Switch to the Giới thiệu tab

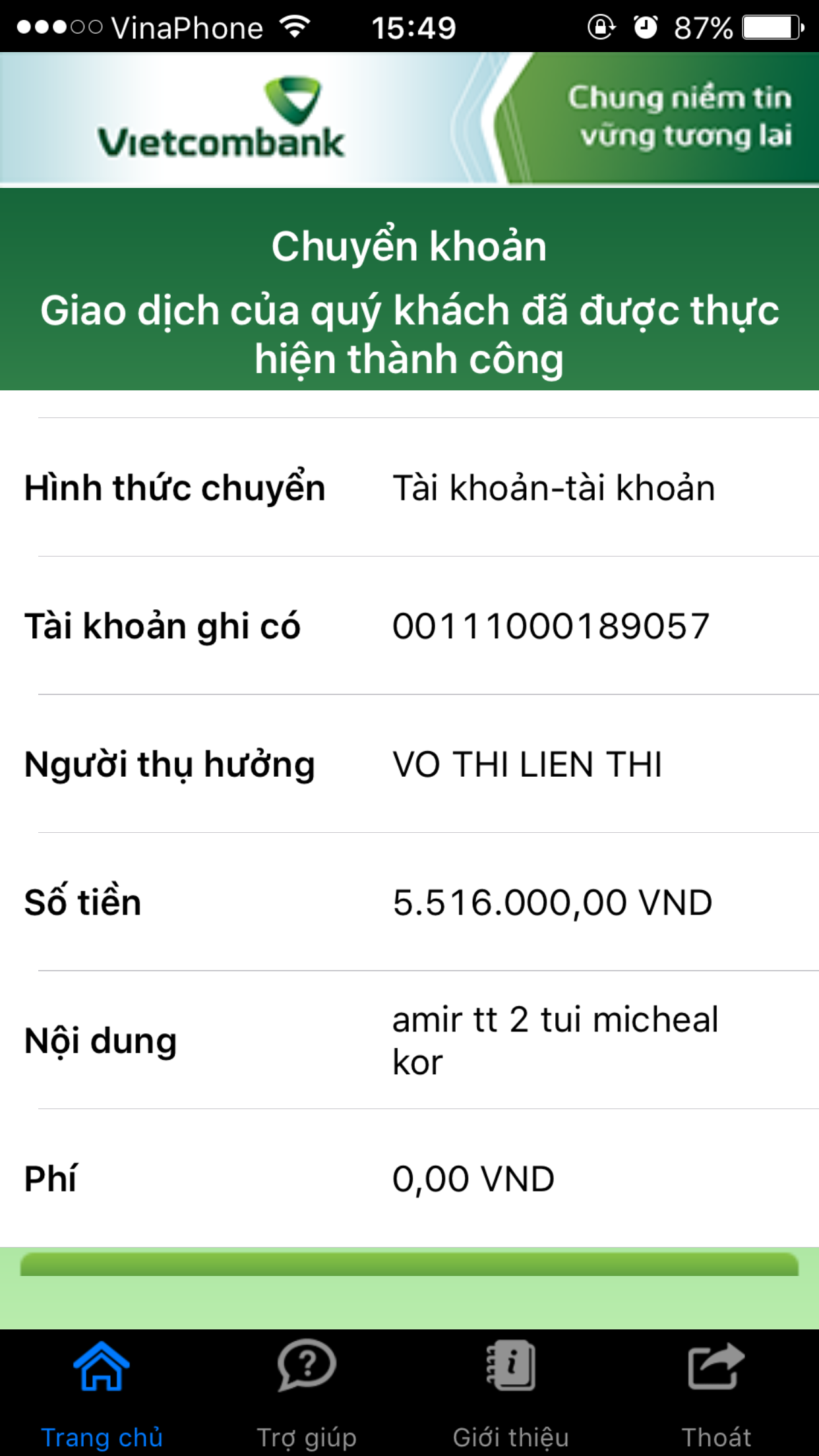pos(511,1391)
